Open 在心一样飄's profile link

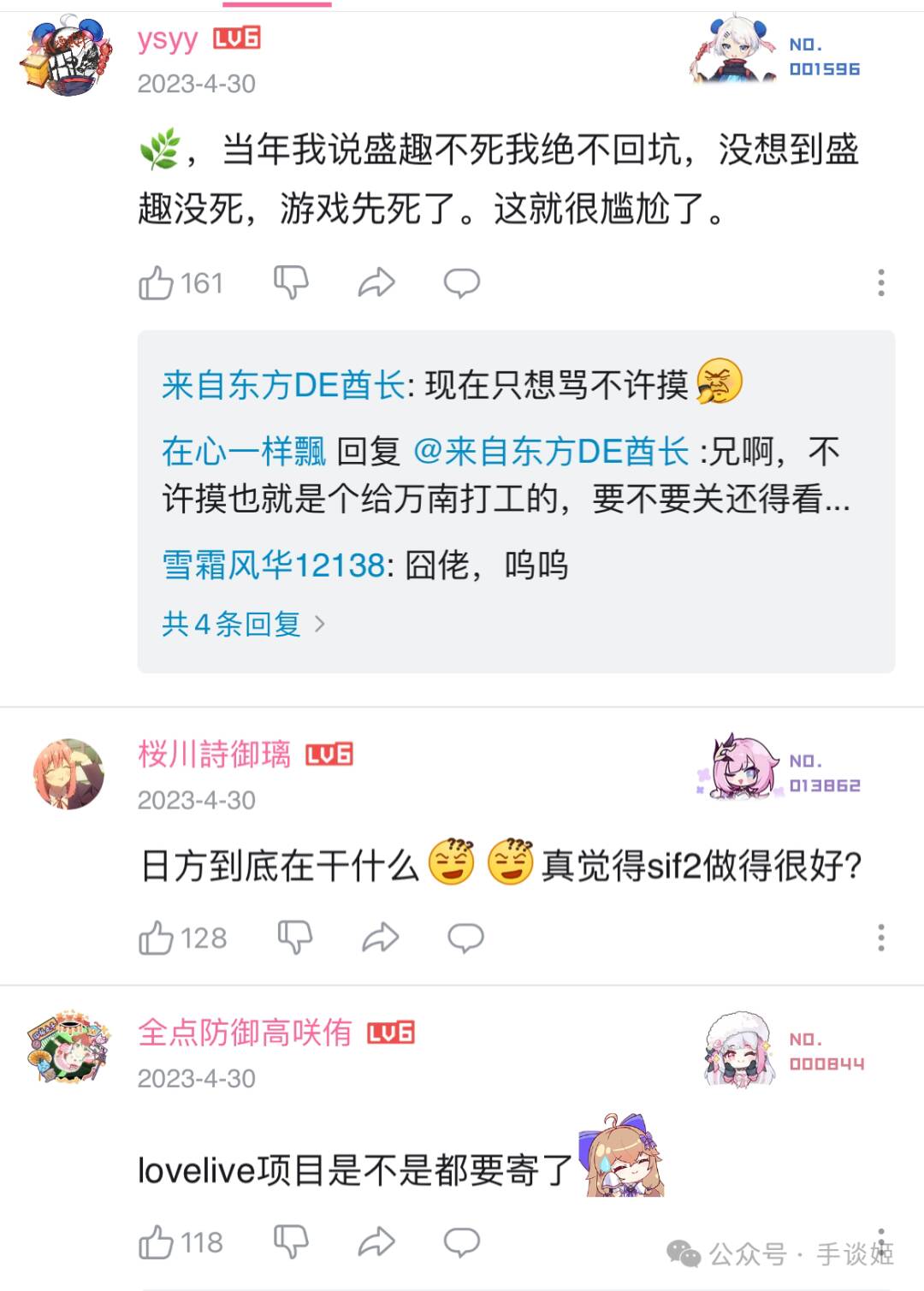pyautogui.click(x=244, y=451)
